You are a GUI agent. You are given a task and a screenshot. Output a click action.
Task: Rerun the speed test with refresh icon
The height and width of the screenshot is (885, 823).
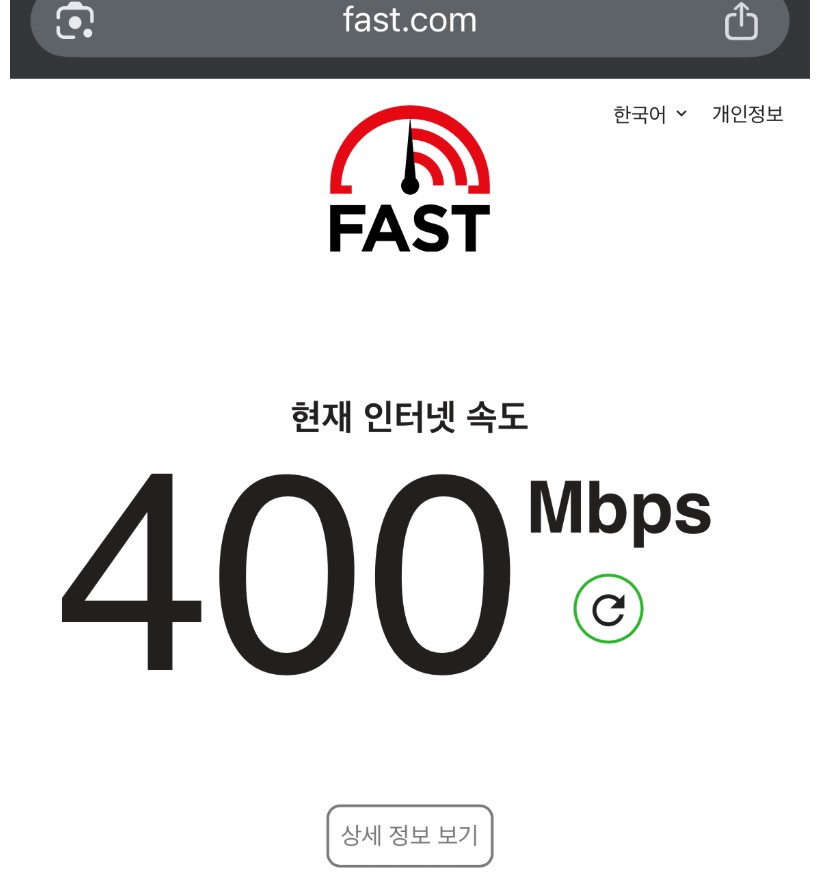(x=608, y=608)
